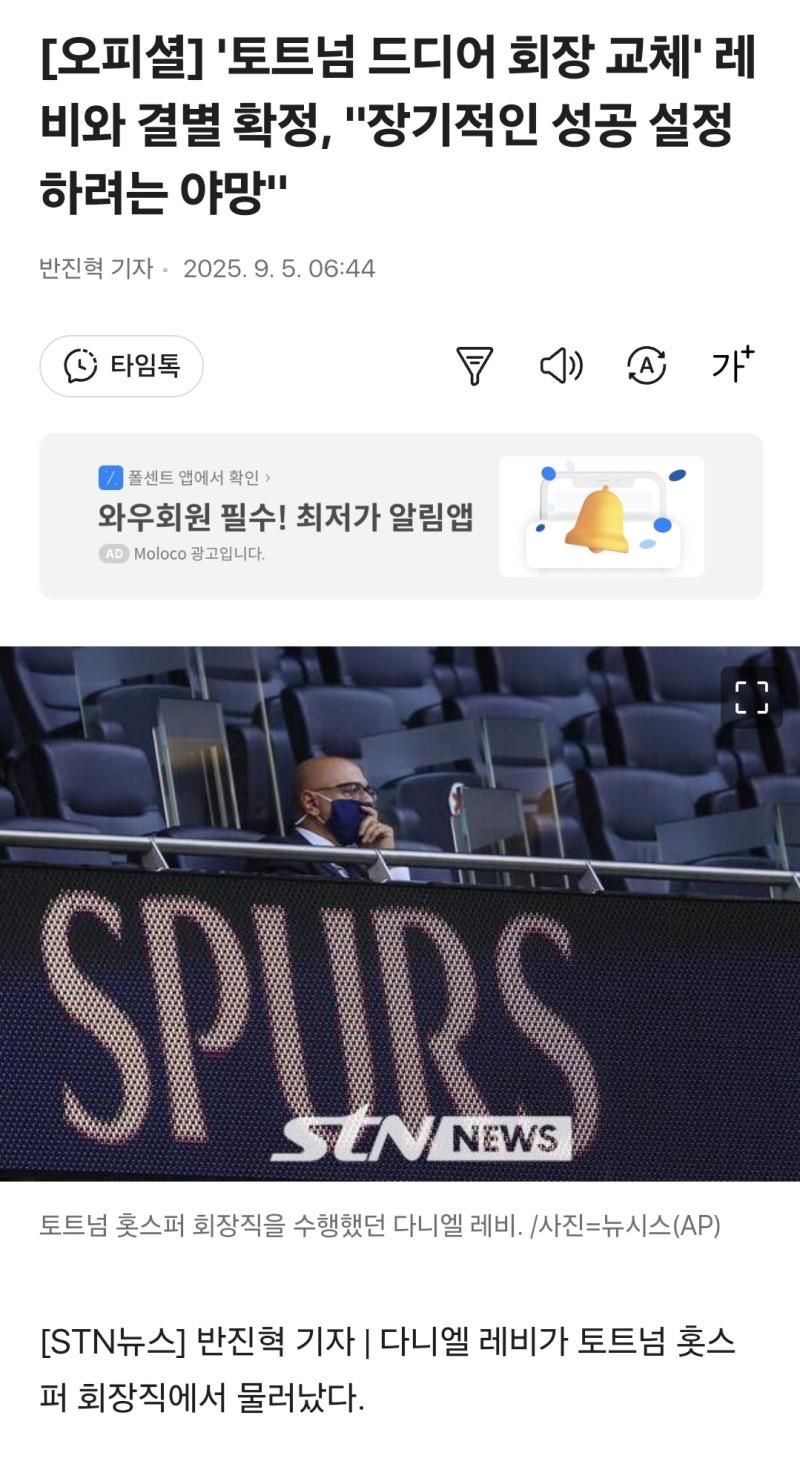Open the 폴센트 최저가 알림앱 ad banner
Image resolution: width=800 pixels, height=1464 pixels.
click(x=400, y=516)
